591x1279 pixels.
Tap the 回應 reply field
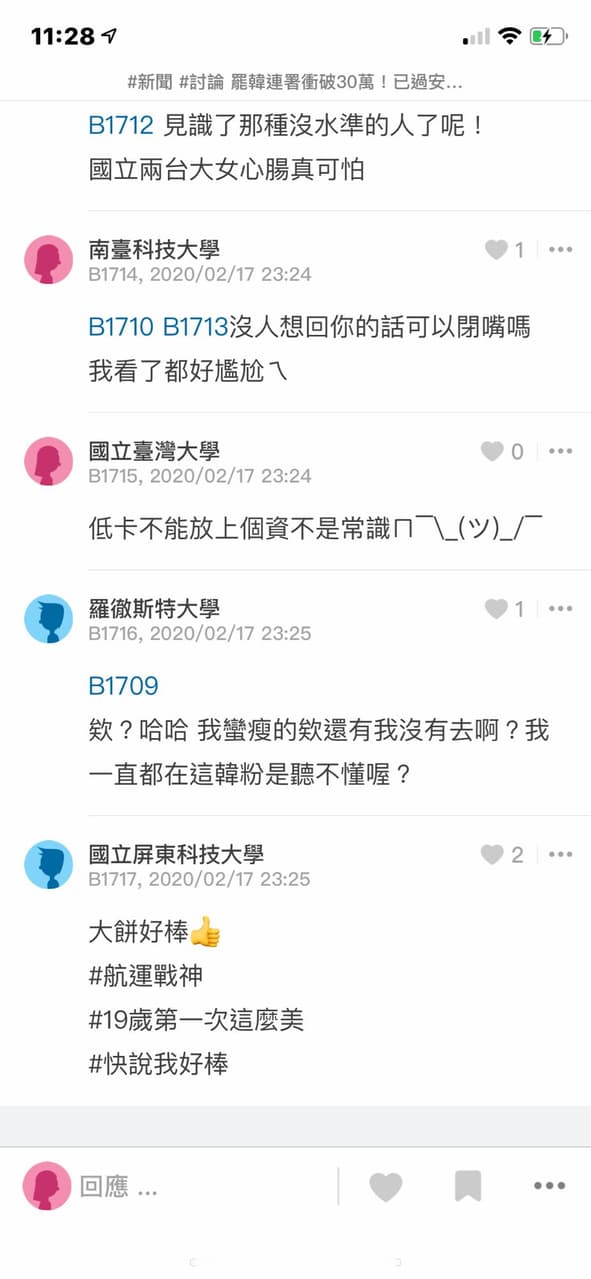pyautogui.click(x=118, y=1187)
